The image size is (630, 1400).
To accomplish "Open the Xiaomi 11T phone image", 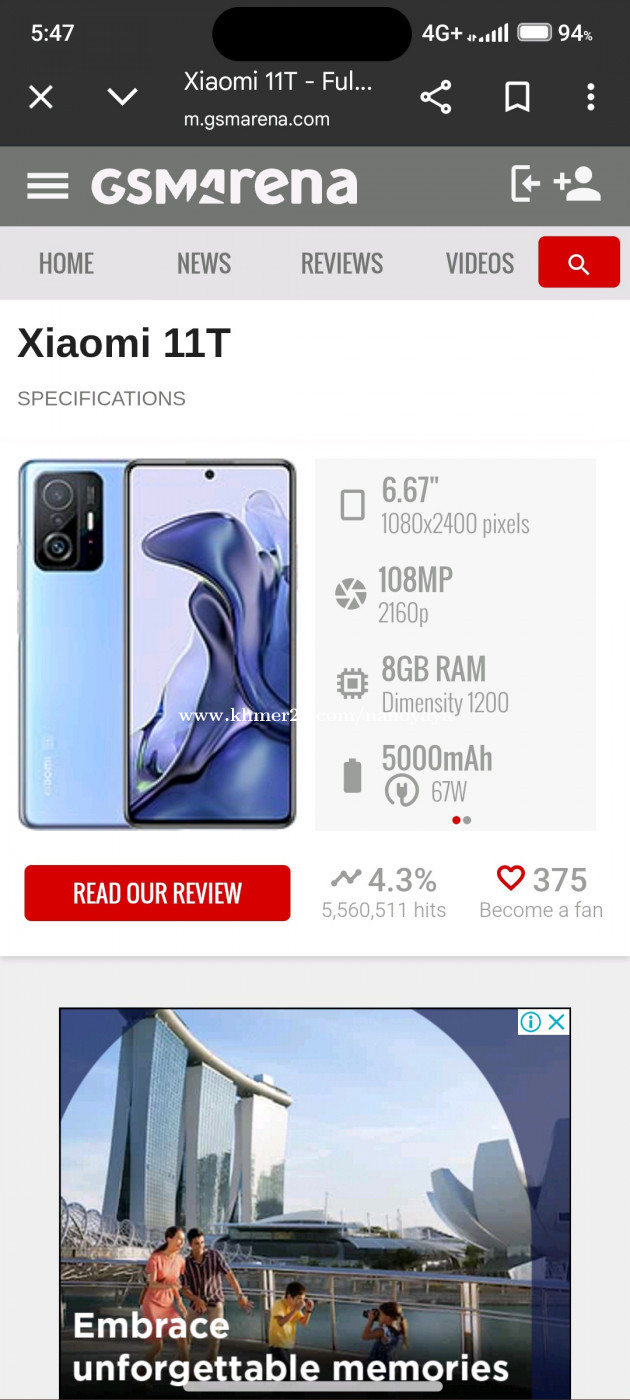I will coord(158,644).
